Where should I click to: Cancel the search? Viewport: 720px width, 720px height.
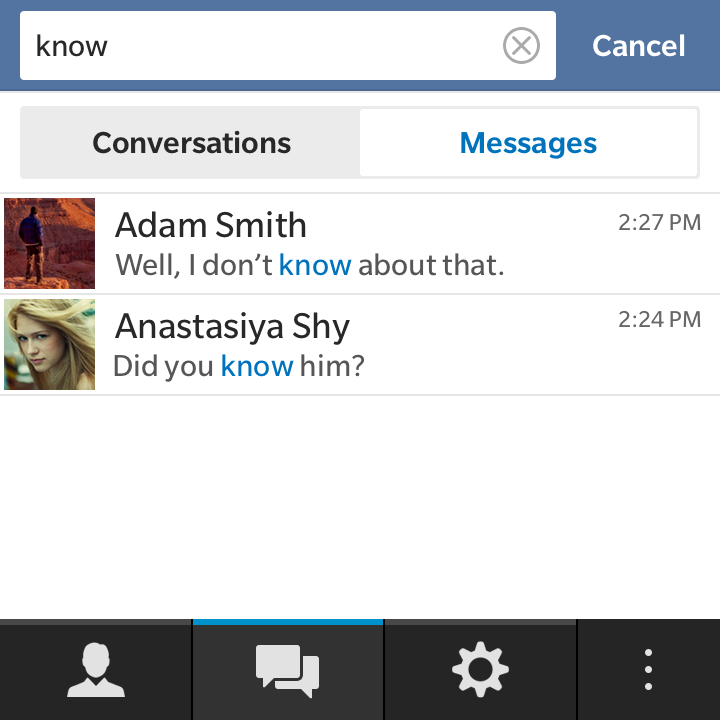click(x=638, y=46)
